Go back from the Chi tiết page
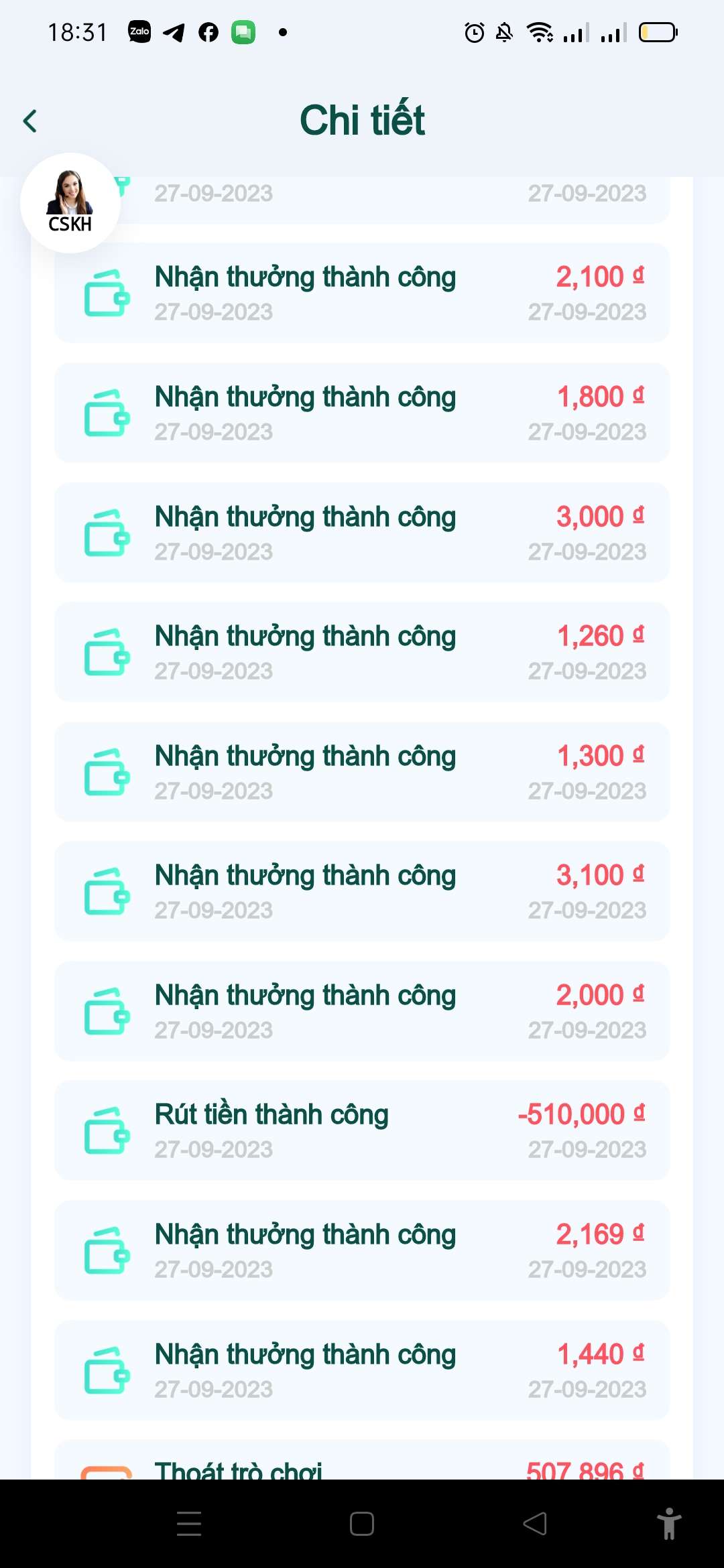This screenshot has width=724, height=1568. click(30, 121)
